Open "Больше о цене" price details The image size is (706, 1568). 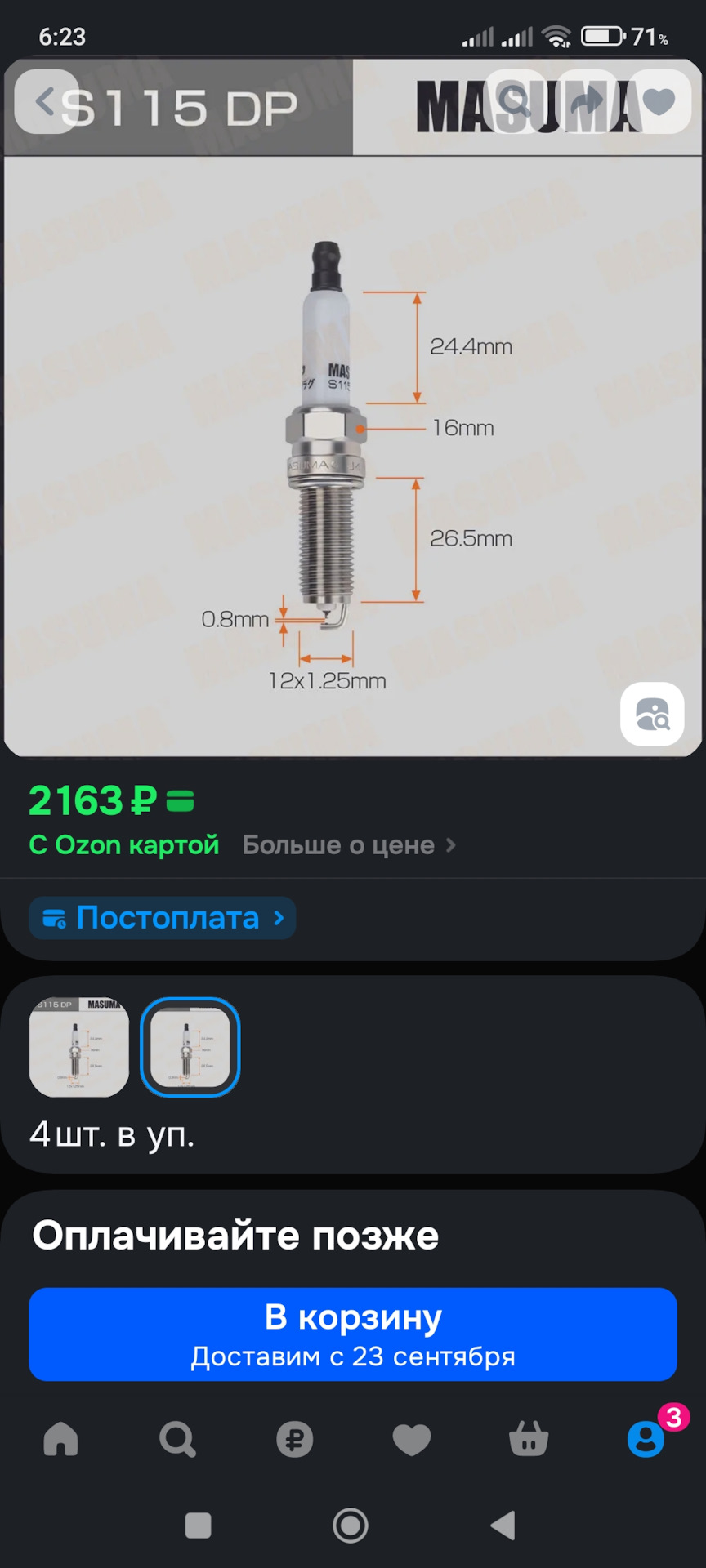(x=349, y=845)
